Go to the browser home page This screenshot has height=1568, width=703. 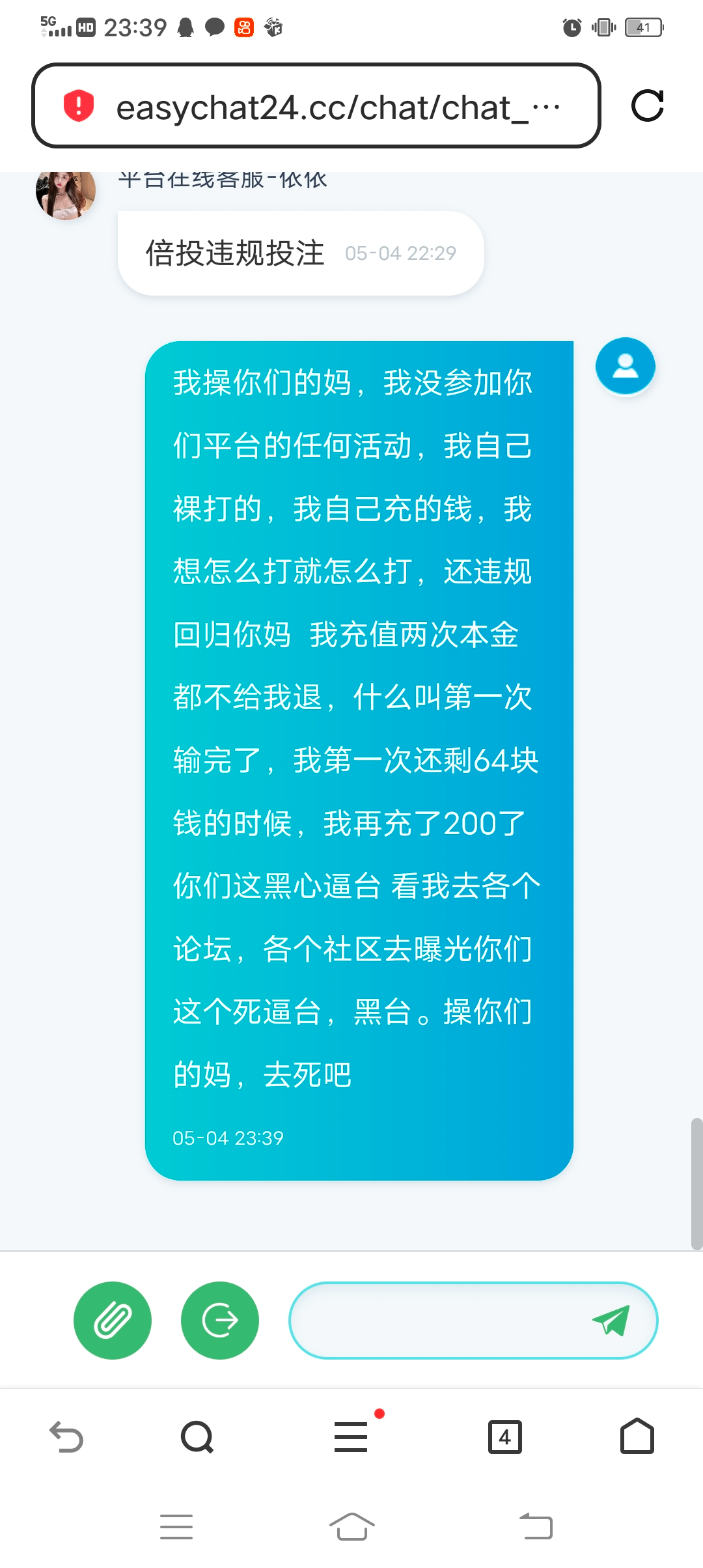pos(637,1437)
